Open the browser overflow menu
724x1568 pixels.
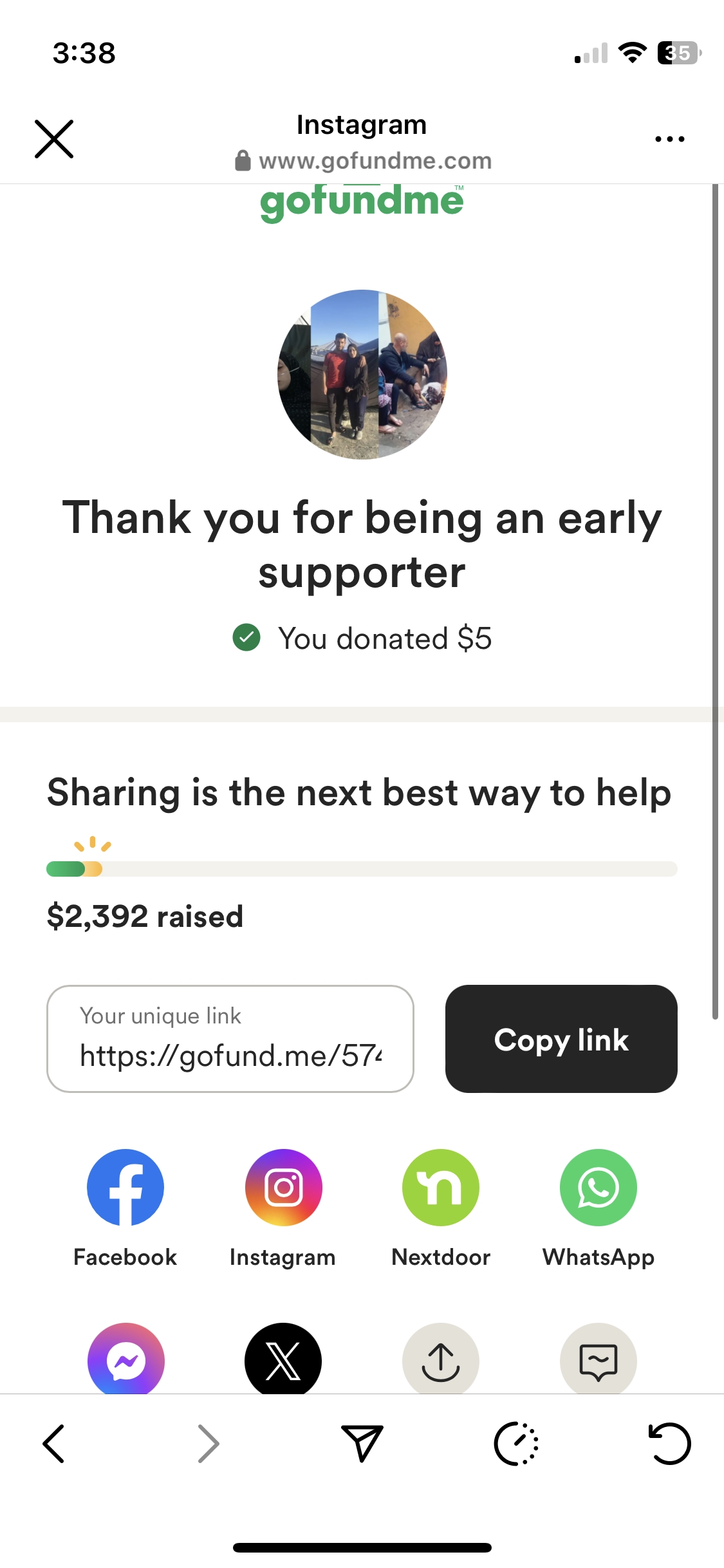click(669, 139)
